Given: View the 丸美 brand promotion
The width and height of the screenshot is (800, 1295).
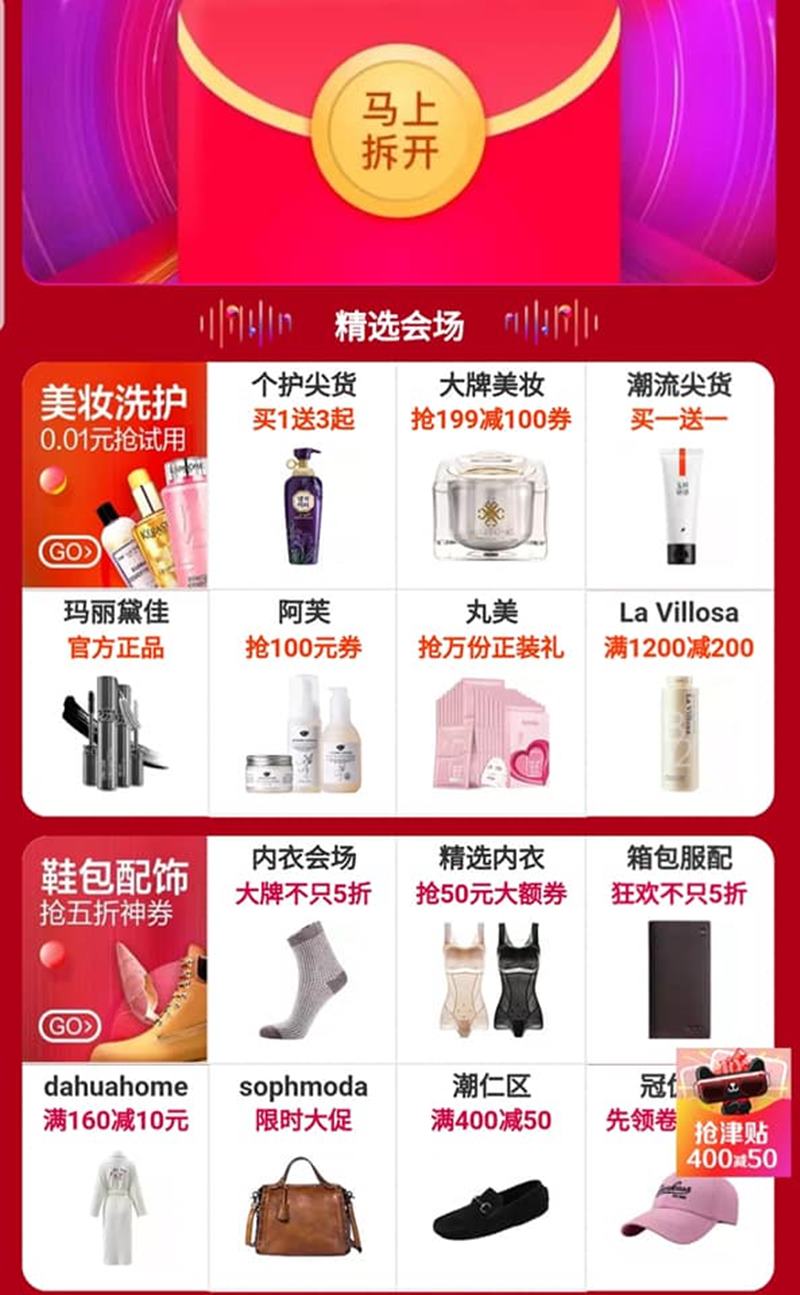Looking at the screenshot, I should click(x=490, y=702).
